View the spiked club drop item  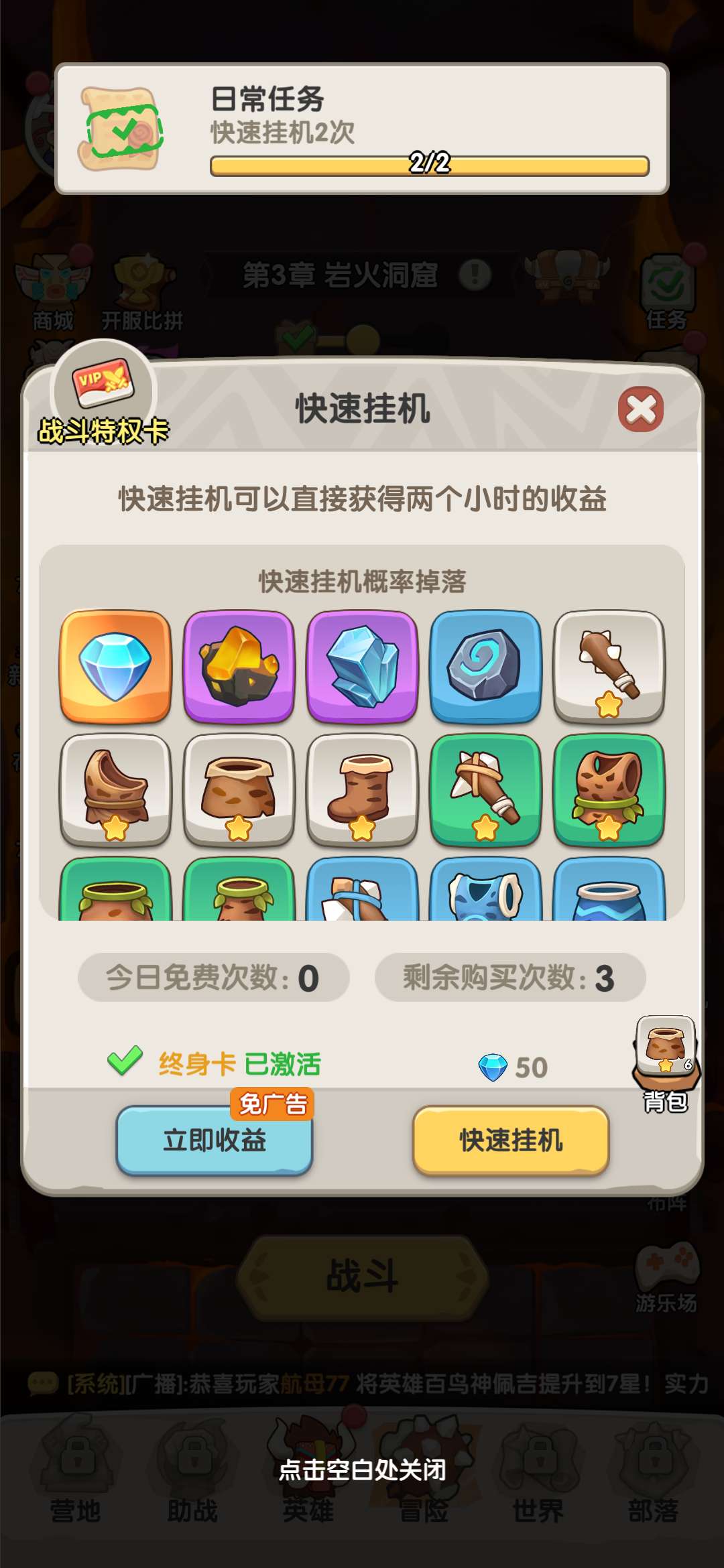pyautogui.click(x=609, y=667)
